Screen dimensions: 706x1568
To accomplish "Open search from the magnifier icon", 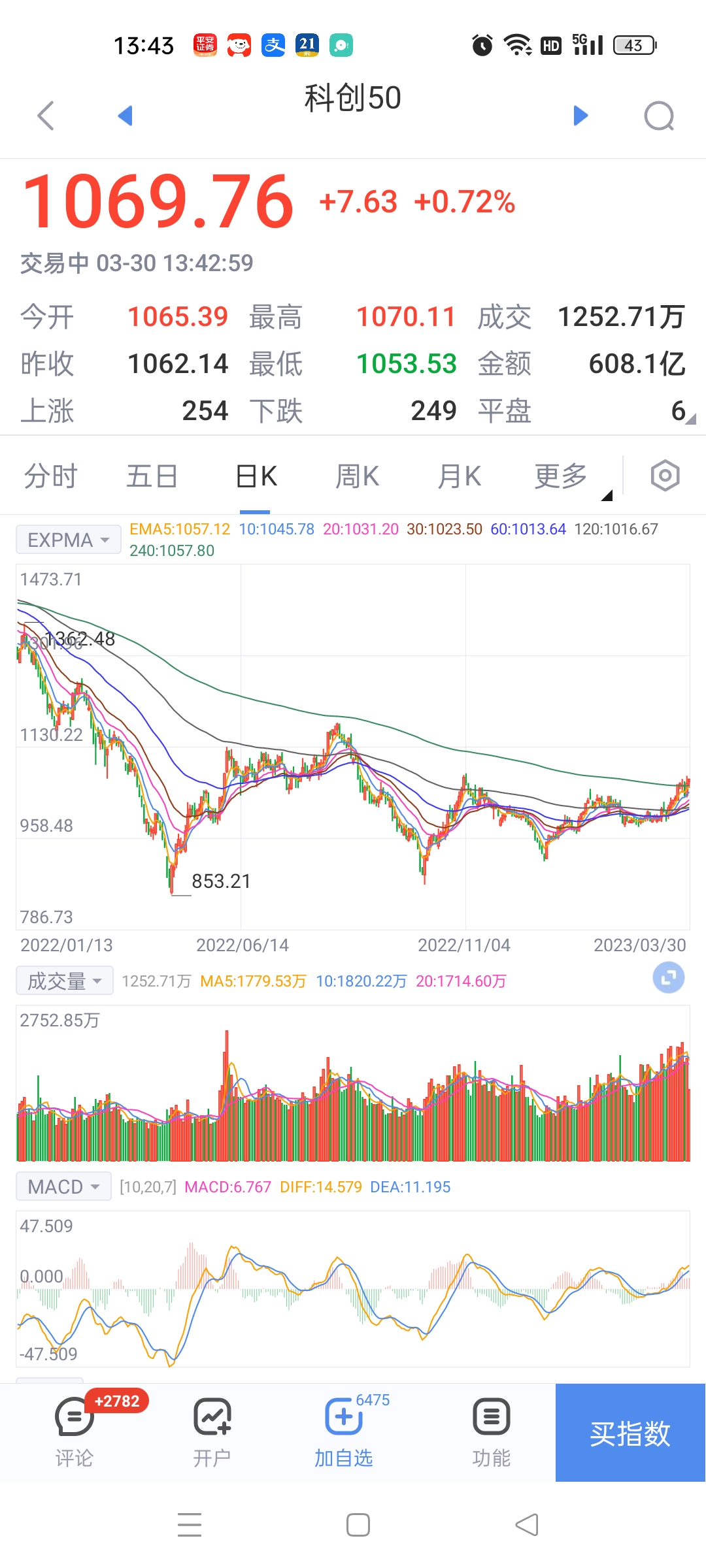I will coord(658,116).
